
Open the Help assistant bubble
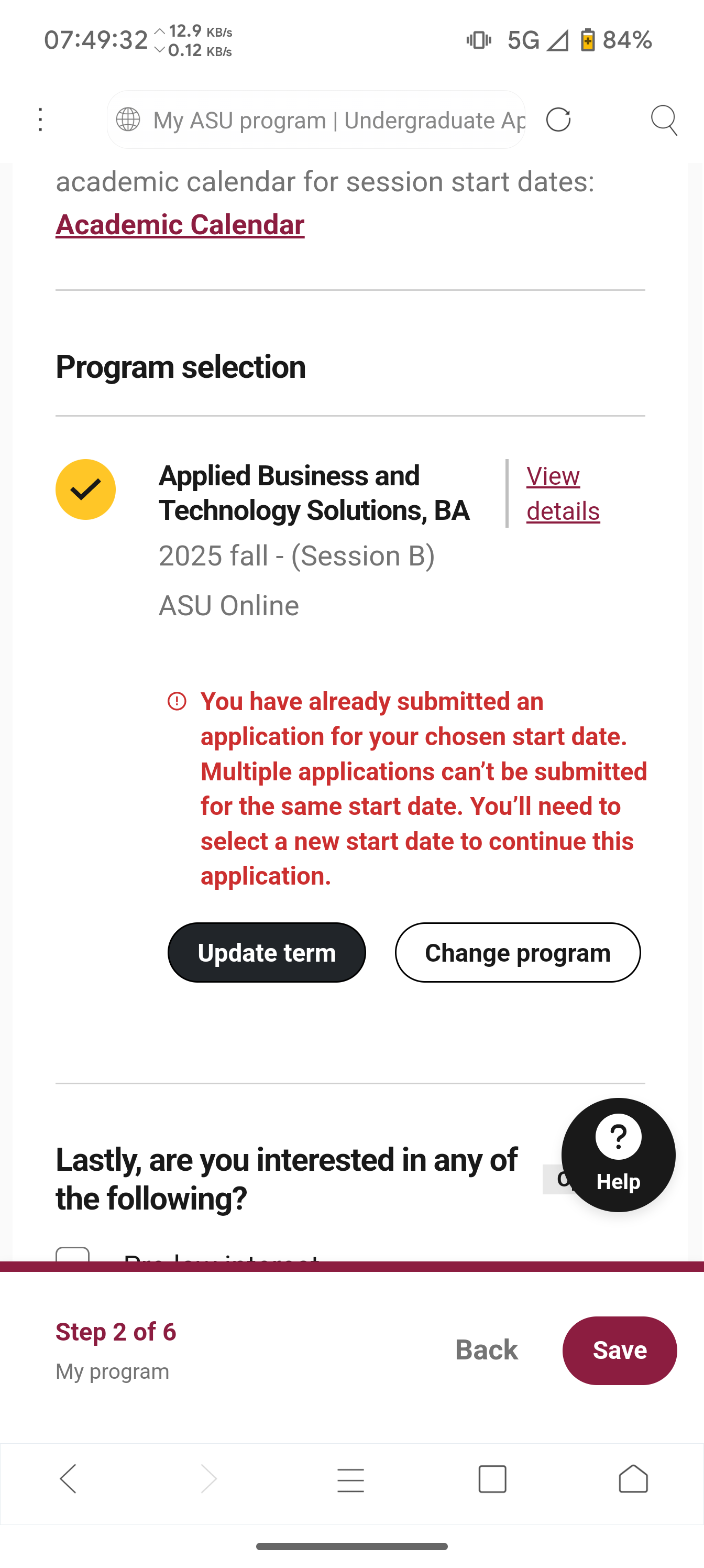(618, 1155)
